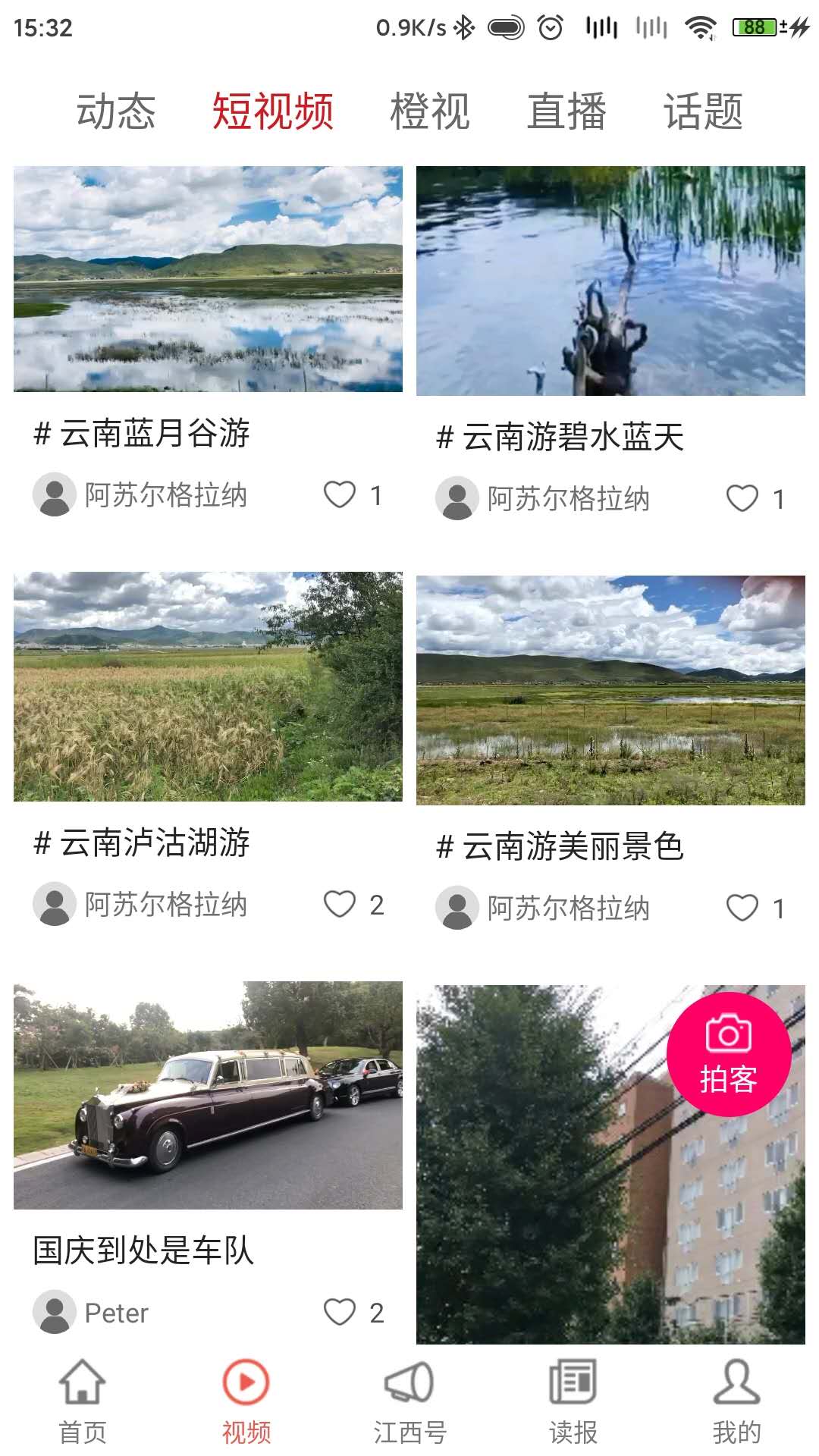Screen dimensions: 819x1456
Task: Select the 话题 tab
Action: (704, 111)
